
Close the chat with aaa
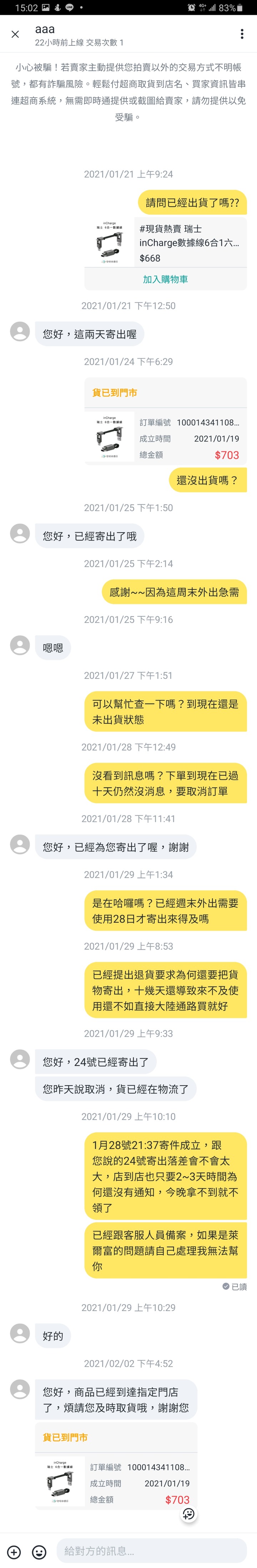[15, 34]
